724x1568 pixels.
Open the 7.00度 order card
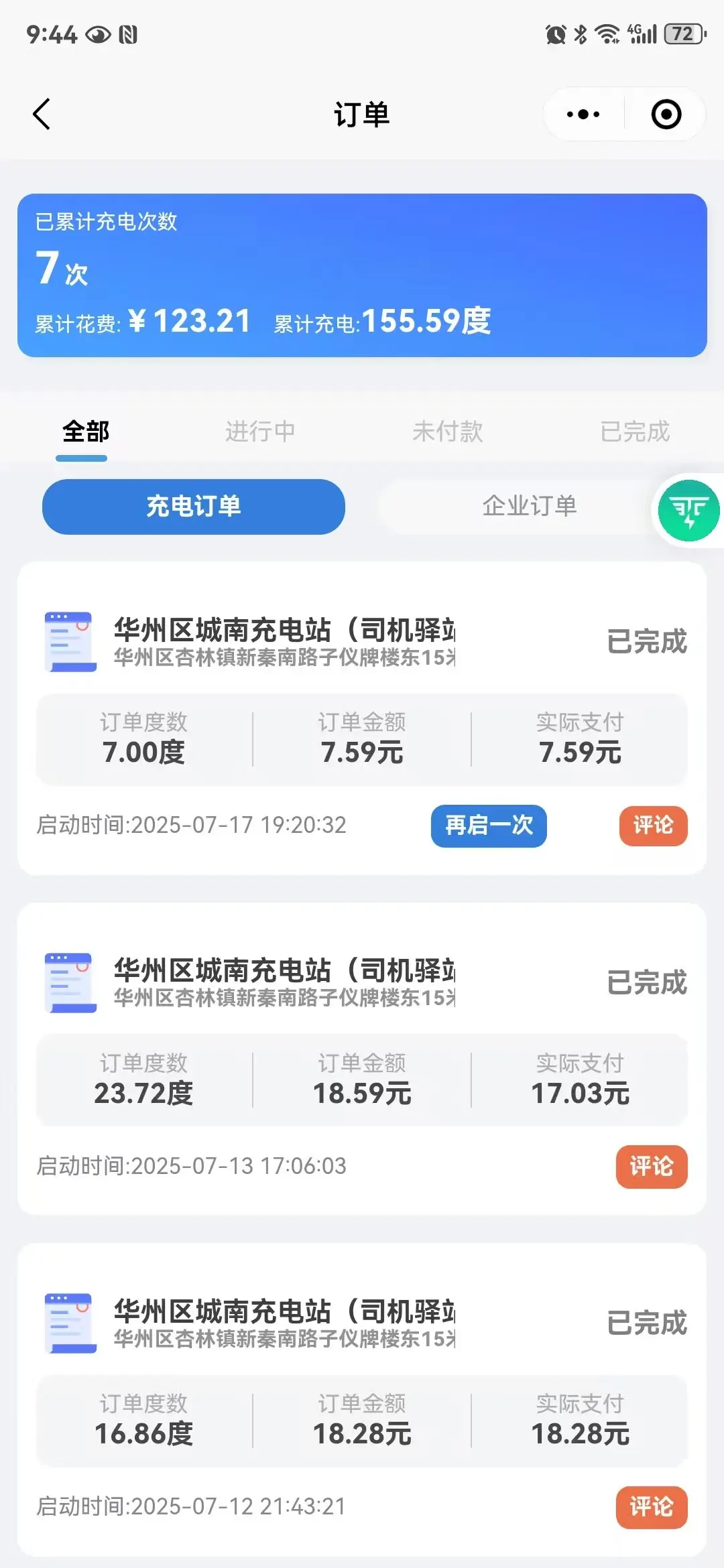tap(362, 718)
